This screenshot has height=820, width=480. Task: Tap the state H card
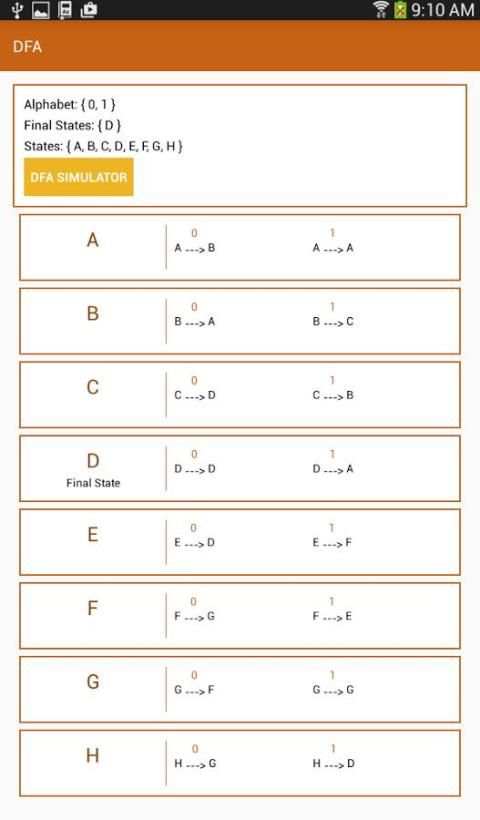click(240, 764)
